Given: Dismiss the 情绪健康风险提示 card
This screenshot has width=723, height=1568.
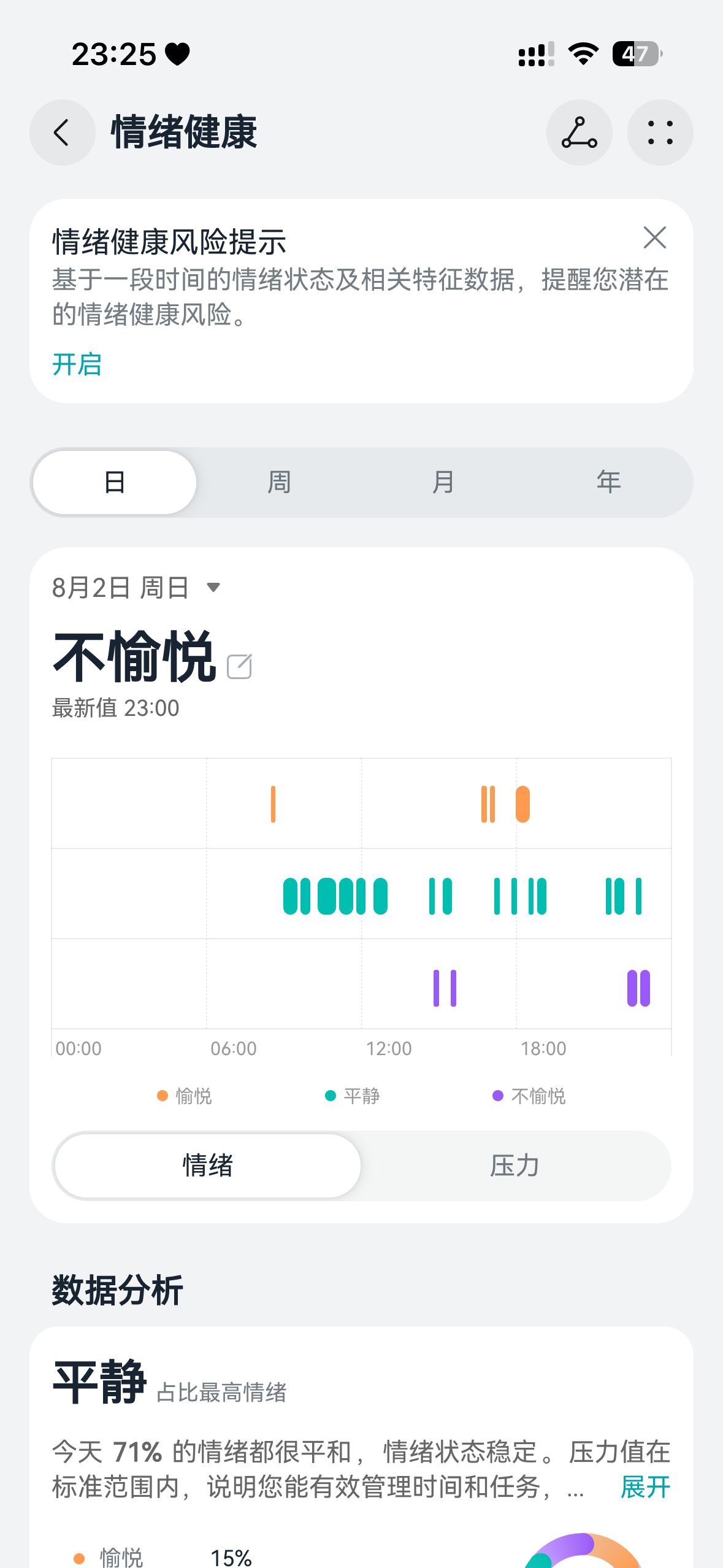Looking at the screenshot, I should pyautogui.click(x=654, y=237).
